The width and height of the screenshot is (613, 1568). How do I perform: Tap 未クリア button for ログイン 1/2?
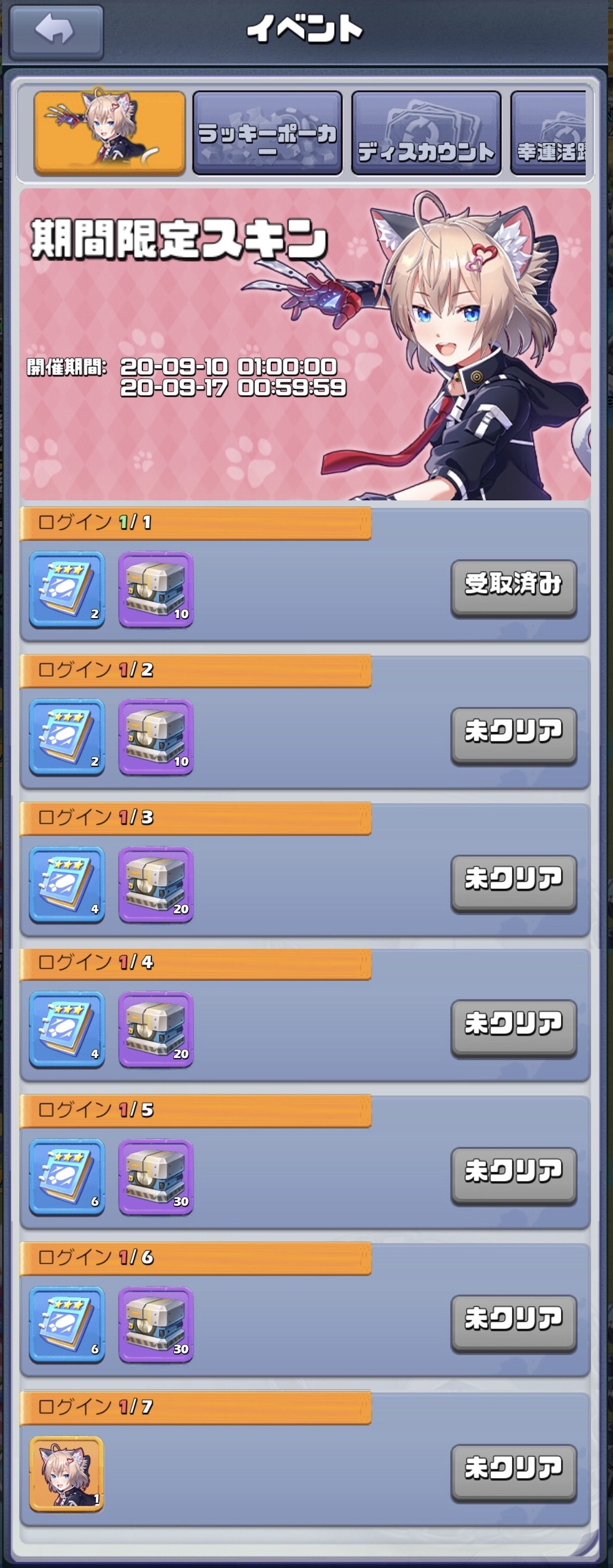513,734
